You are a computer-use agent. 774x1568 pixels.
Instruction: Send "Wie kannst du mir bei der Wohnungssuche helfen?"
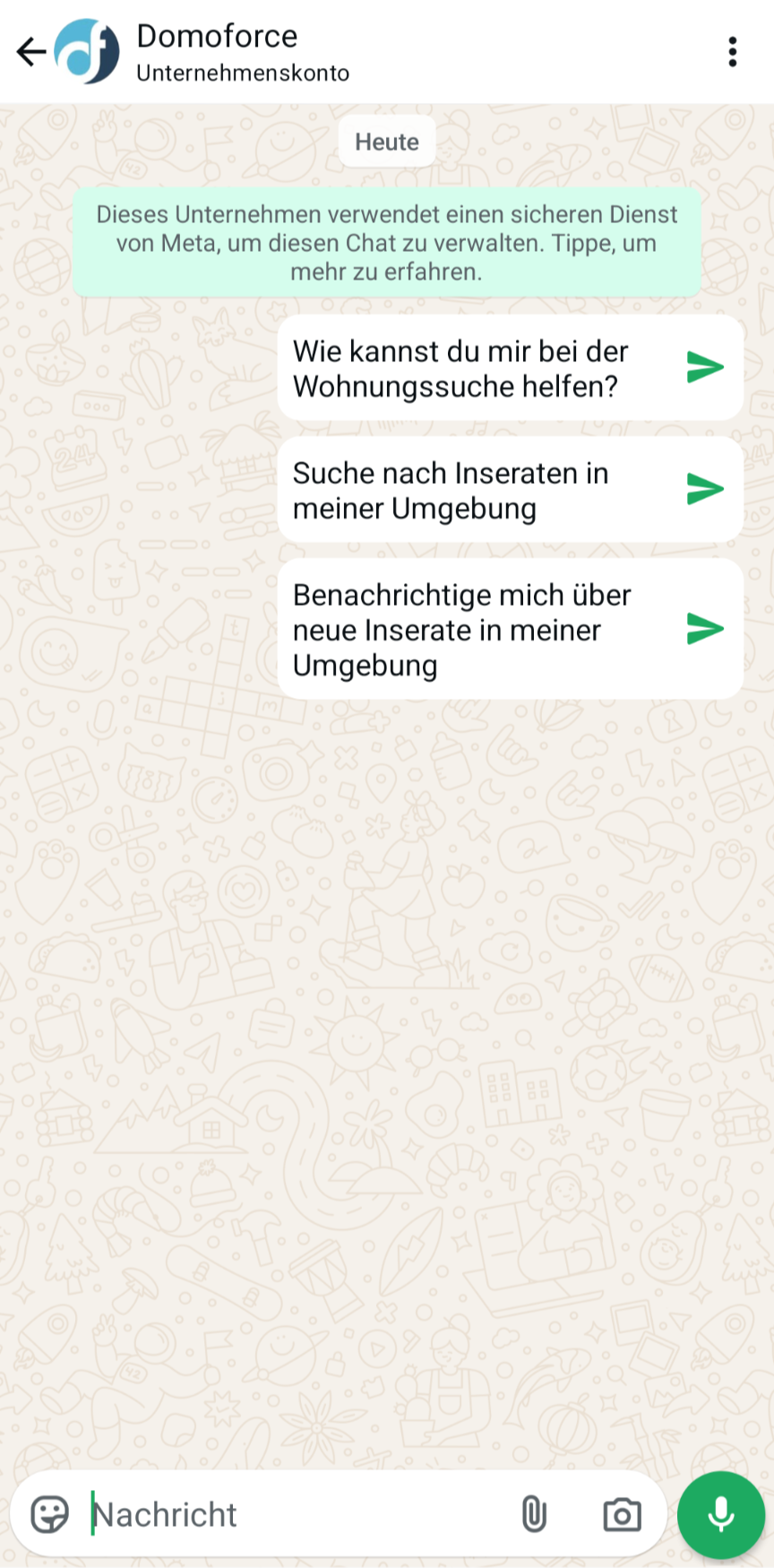(704, 367)
